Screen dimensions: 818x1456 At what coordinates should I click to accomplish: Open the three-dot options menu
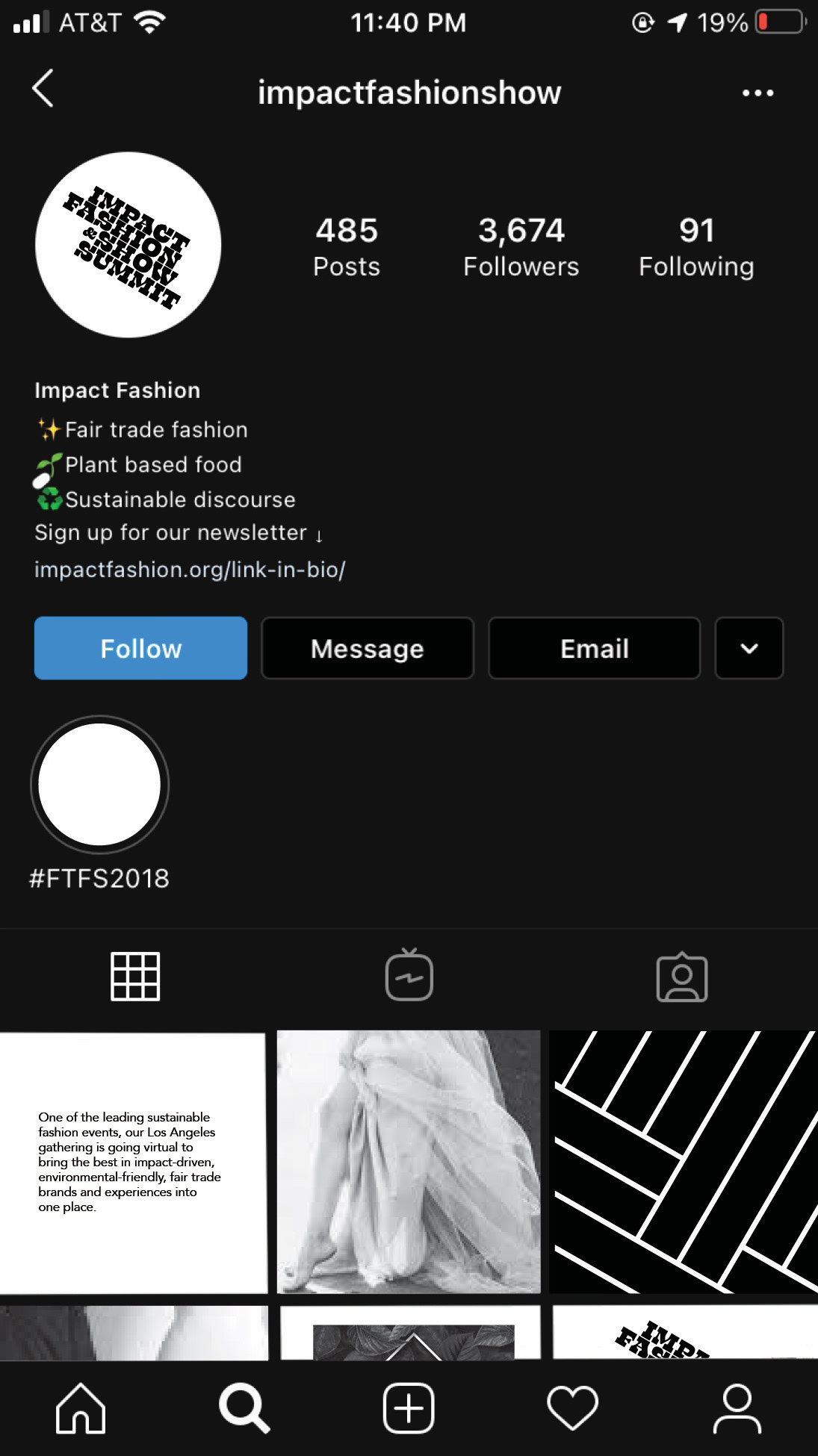tap(757, 93)
